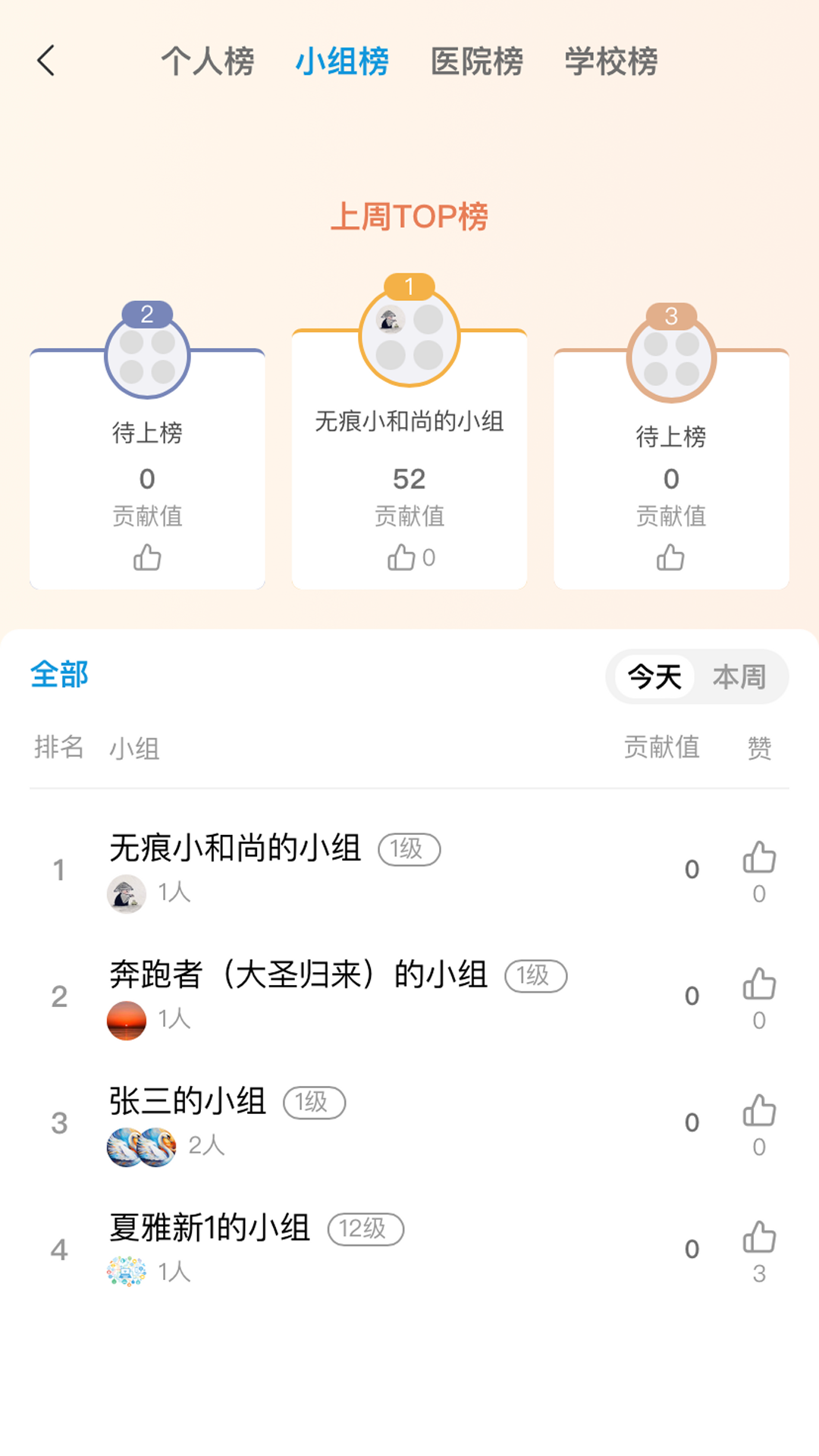Screen dimensions: 819x1456
Task: Tap the avatar of 奔跑者（大圣归来）的小组
Action: click(127, 1019)
